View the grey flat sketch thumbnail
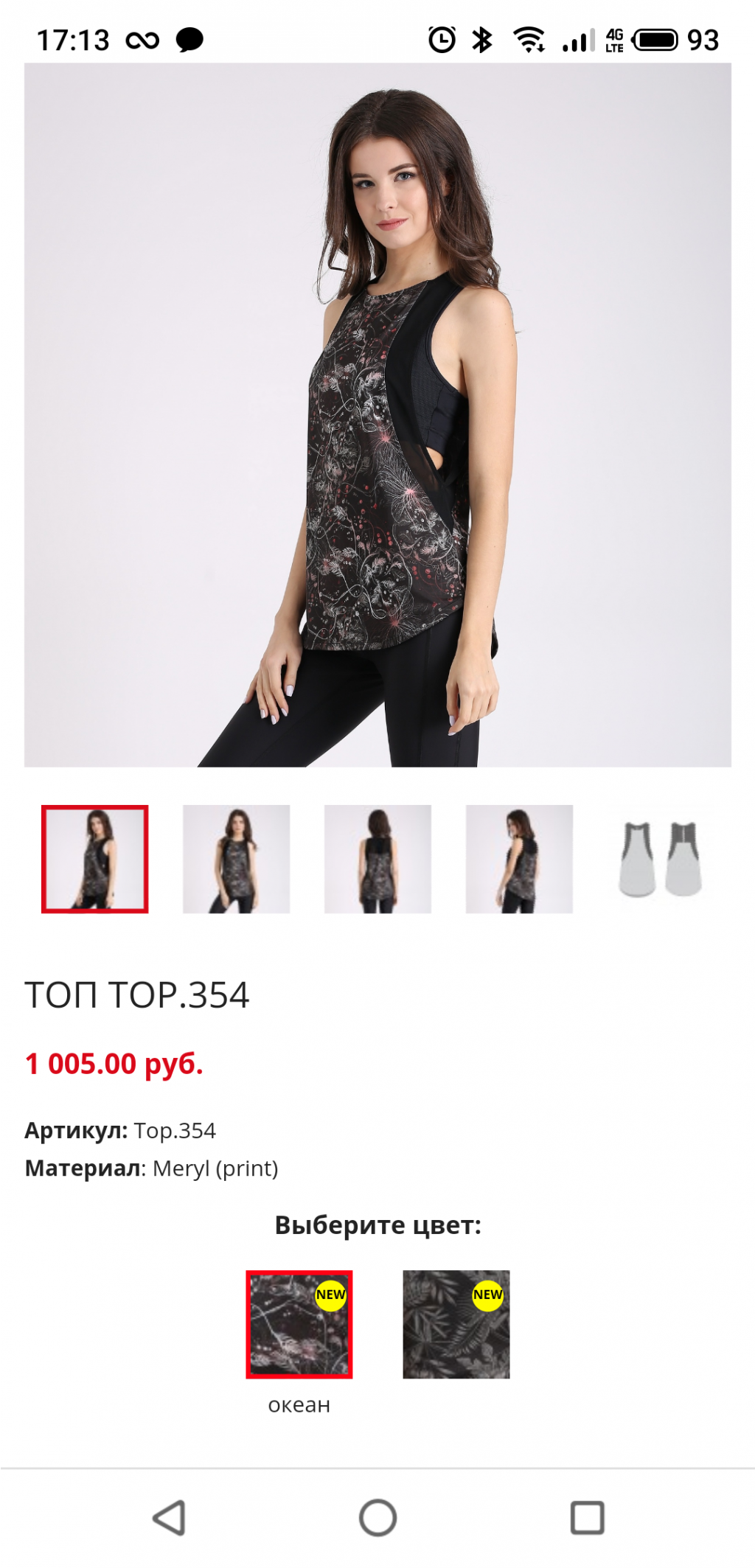This screenshot has height=1568, width=755. tap(661, 859)
